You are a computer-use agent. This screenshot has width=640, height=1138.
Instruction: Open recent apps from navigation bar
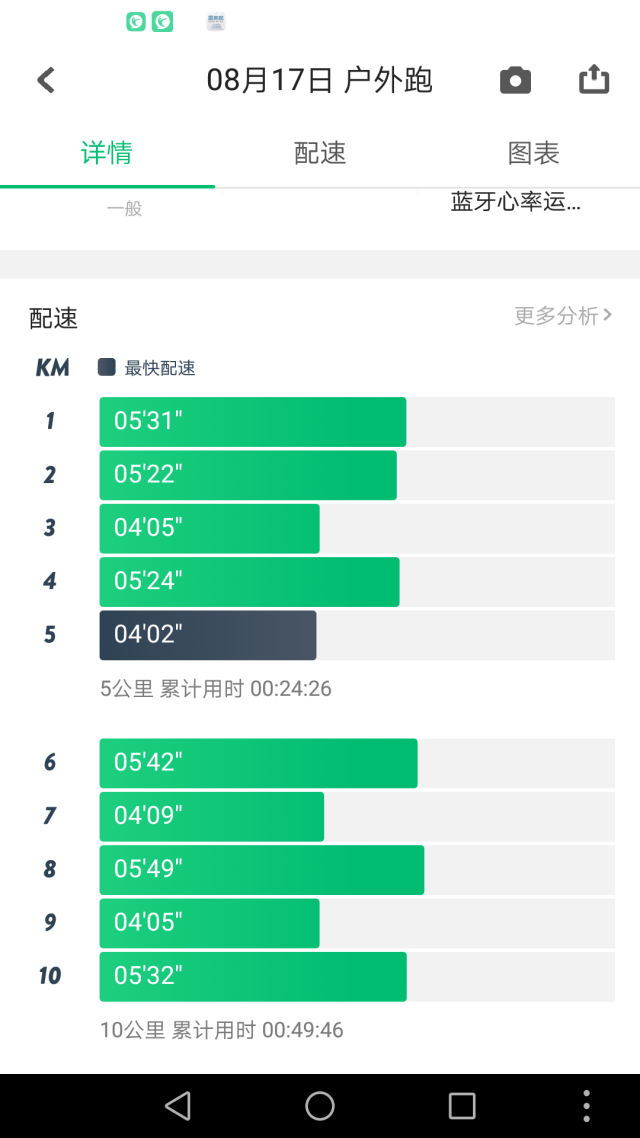click(x=462, y=1106)
